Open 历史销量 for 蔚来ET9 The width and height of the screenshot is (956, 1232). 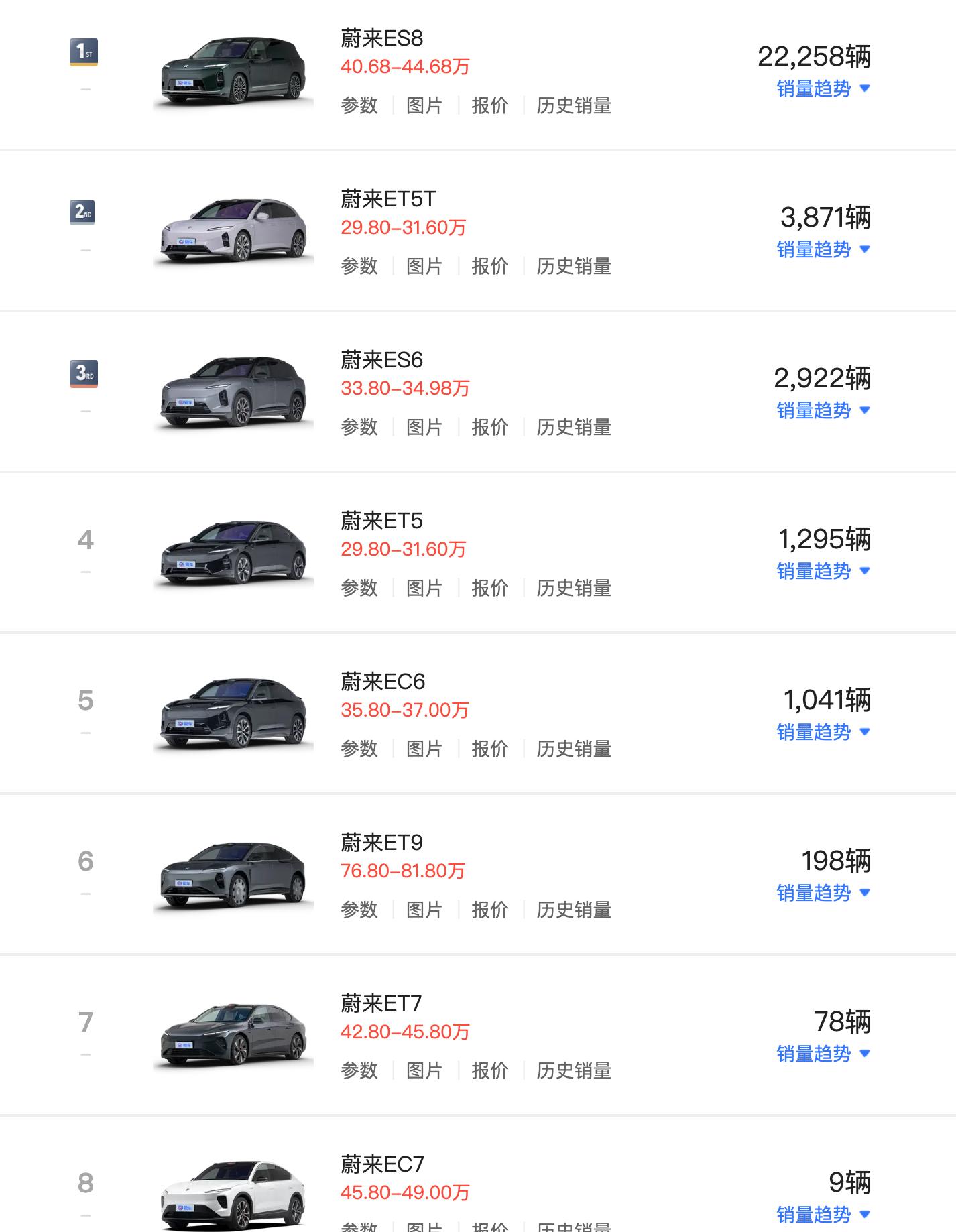574,910
